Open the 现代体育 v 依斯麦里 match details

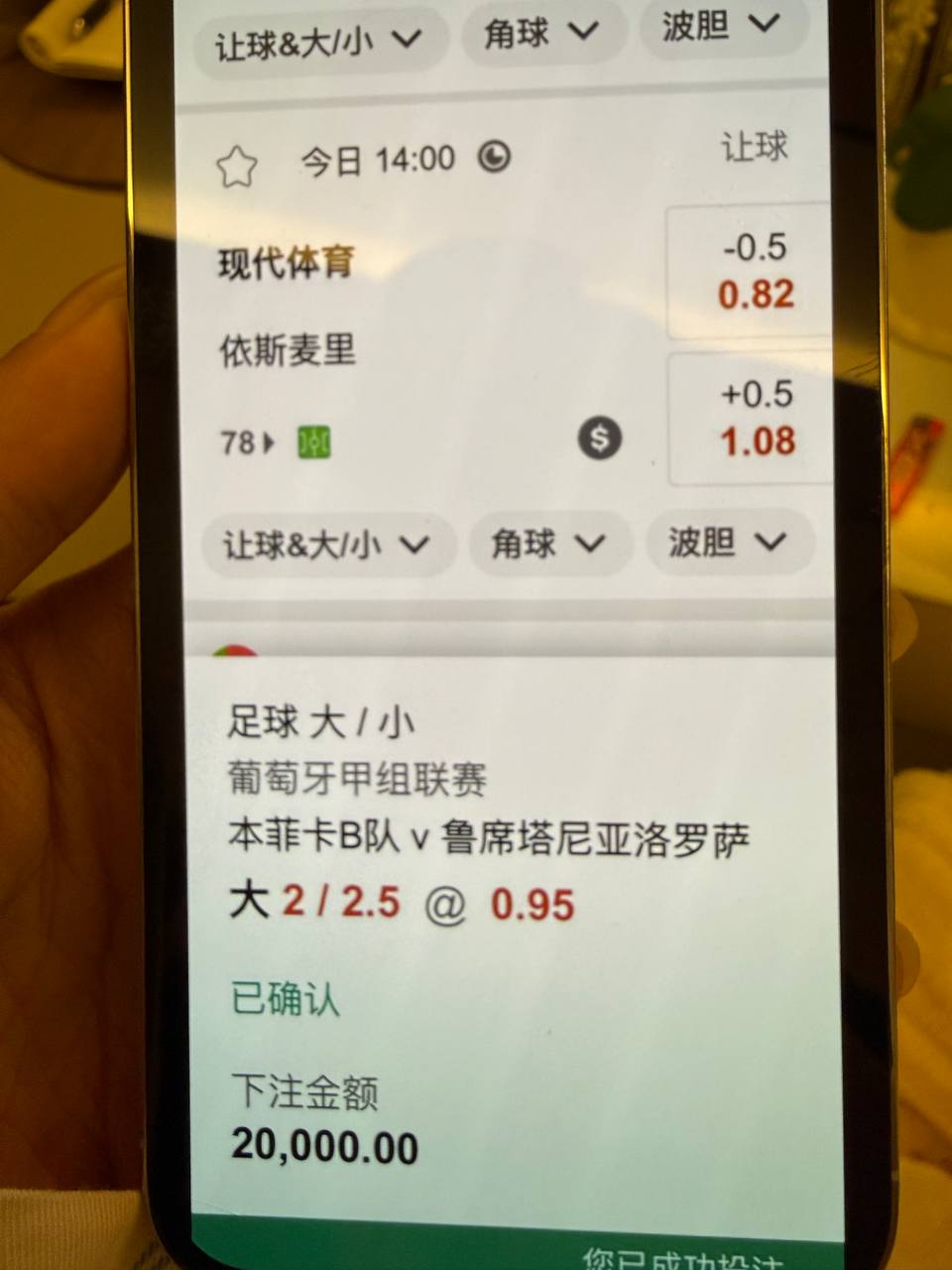coord(288,306)
